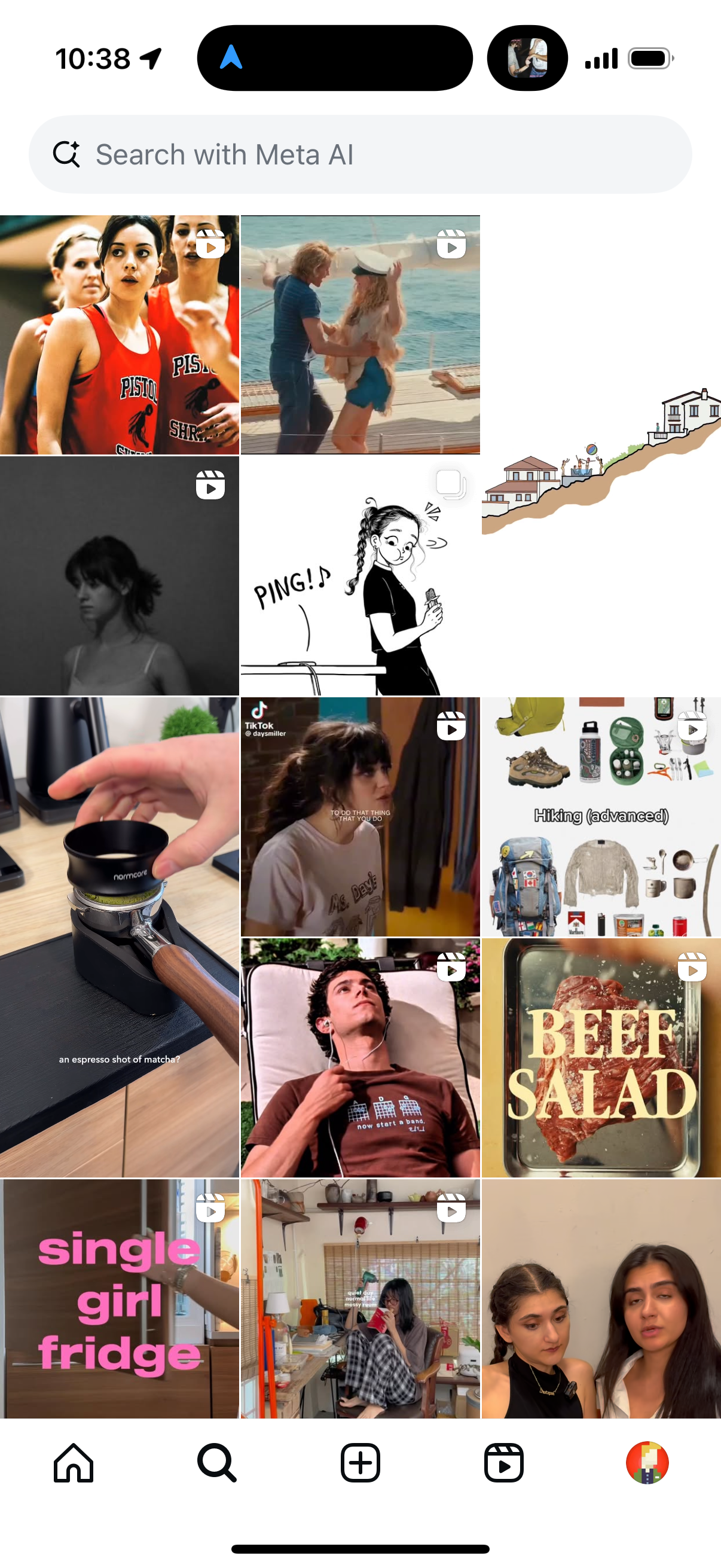Play the couple dancing on boat reel
This screenshot has height=1568, width=721.
(360, 335)
